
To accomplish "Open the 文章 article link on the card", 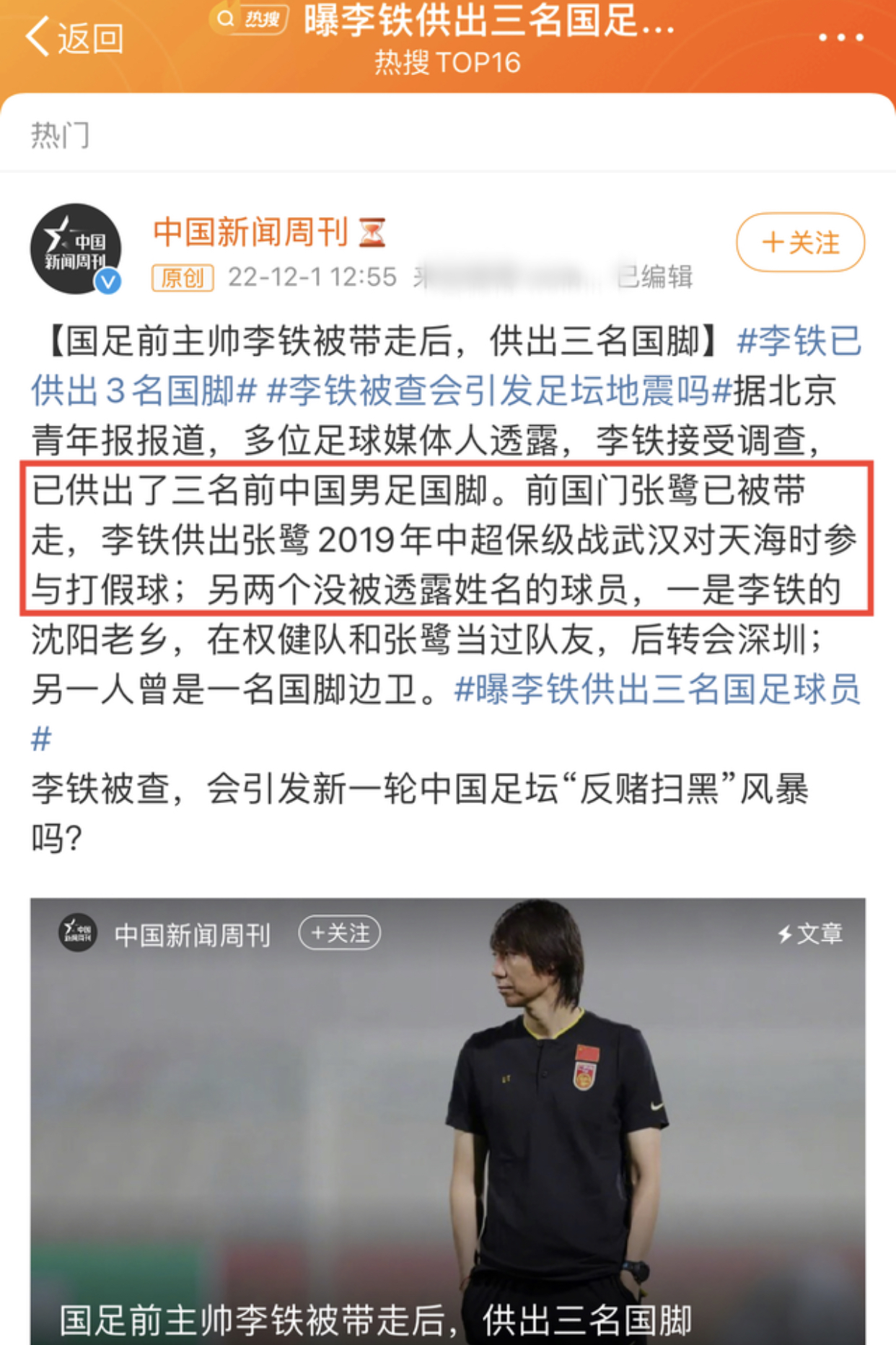I will click(826, 936).
